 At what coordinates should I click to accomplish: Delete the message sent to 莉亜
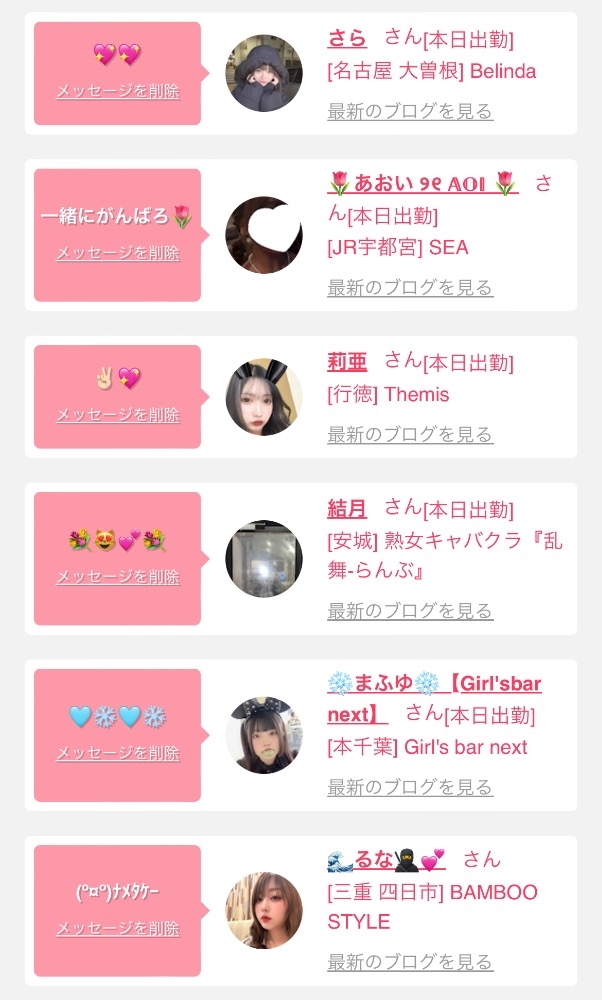pos(118,415)
